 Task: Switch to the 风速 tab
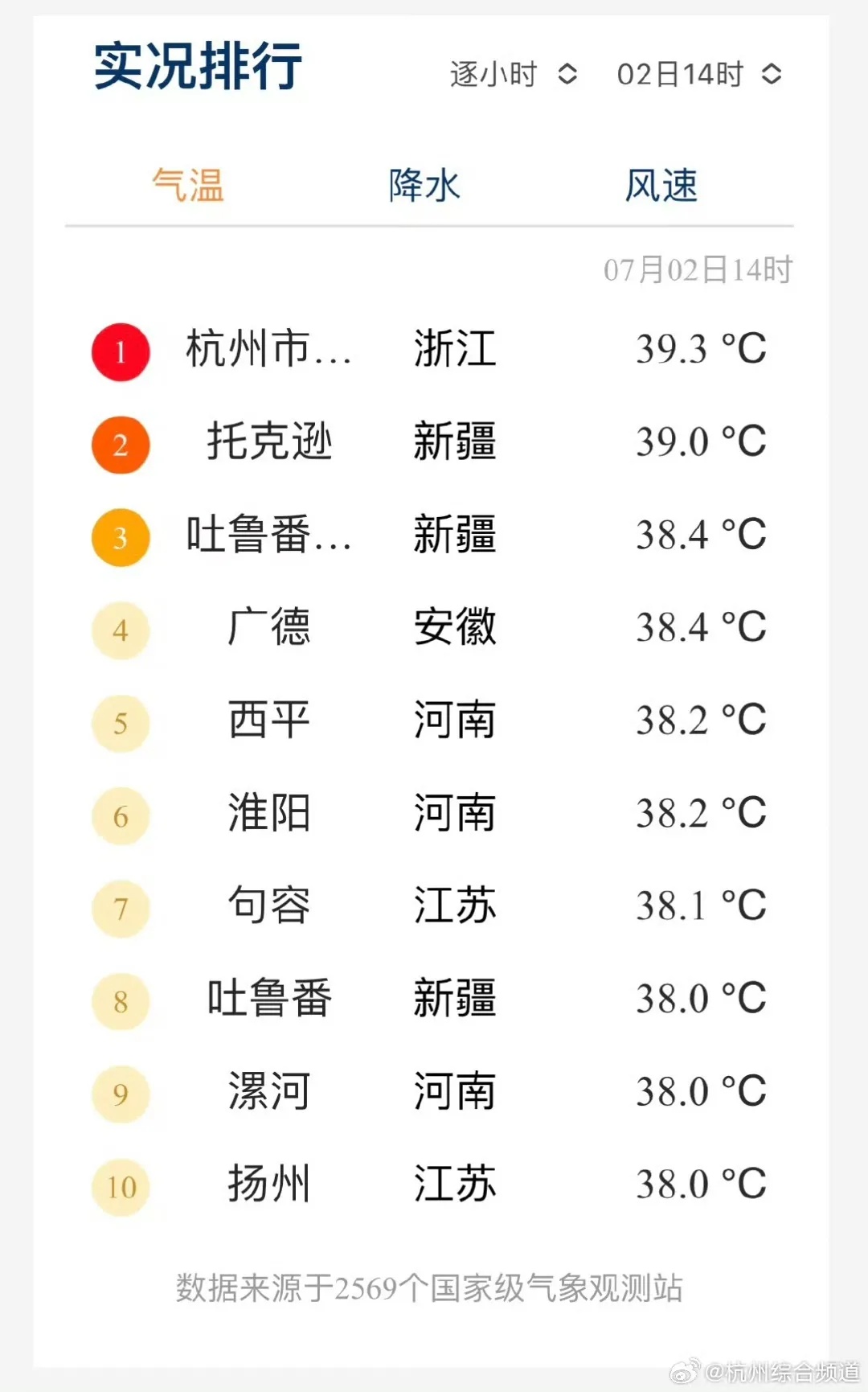pos(661,185)
